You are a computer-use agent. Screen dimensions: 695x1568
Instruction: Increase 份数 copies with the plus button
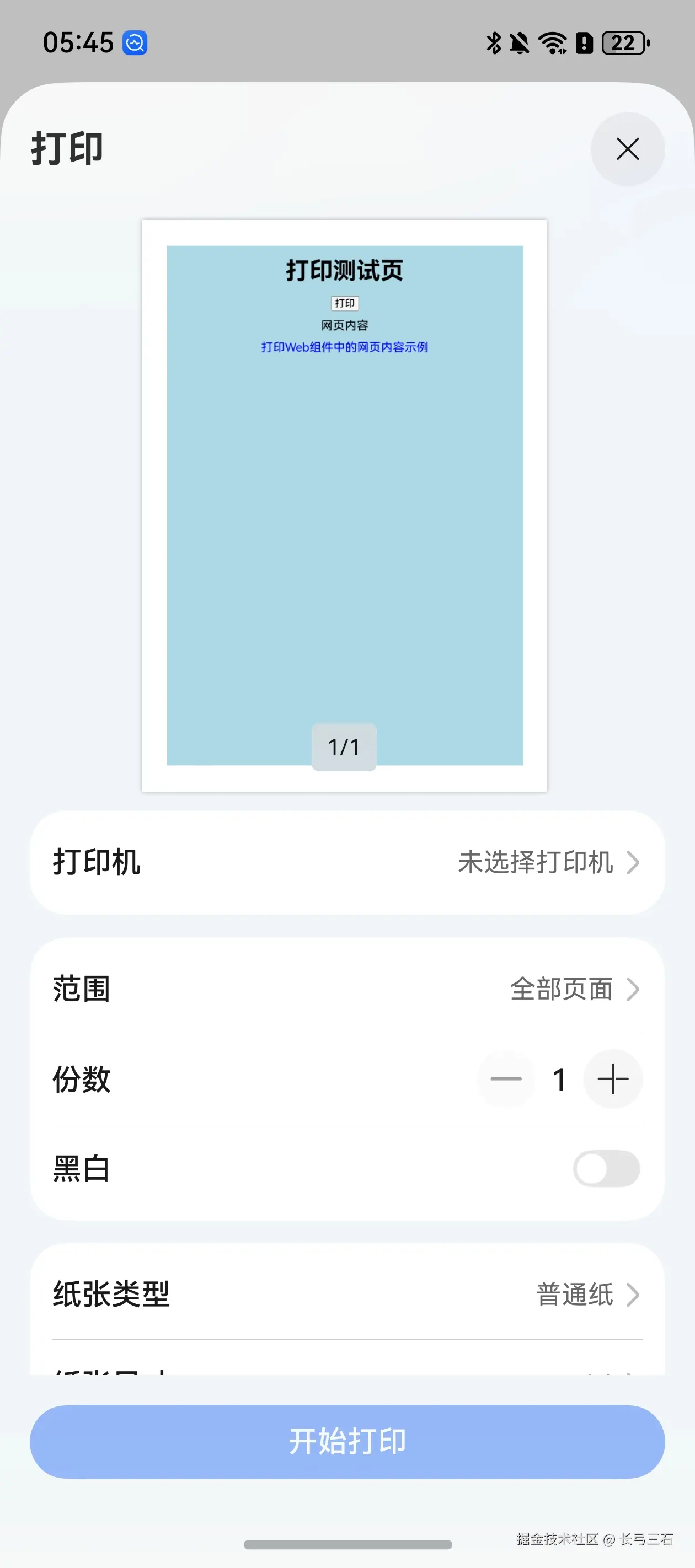(613, 1078)
